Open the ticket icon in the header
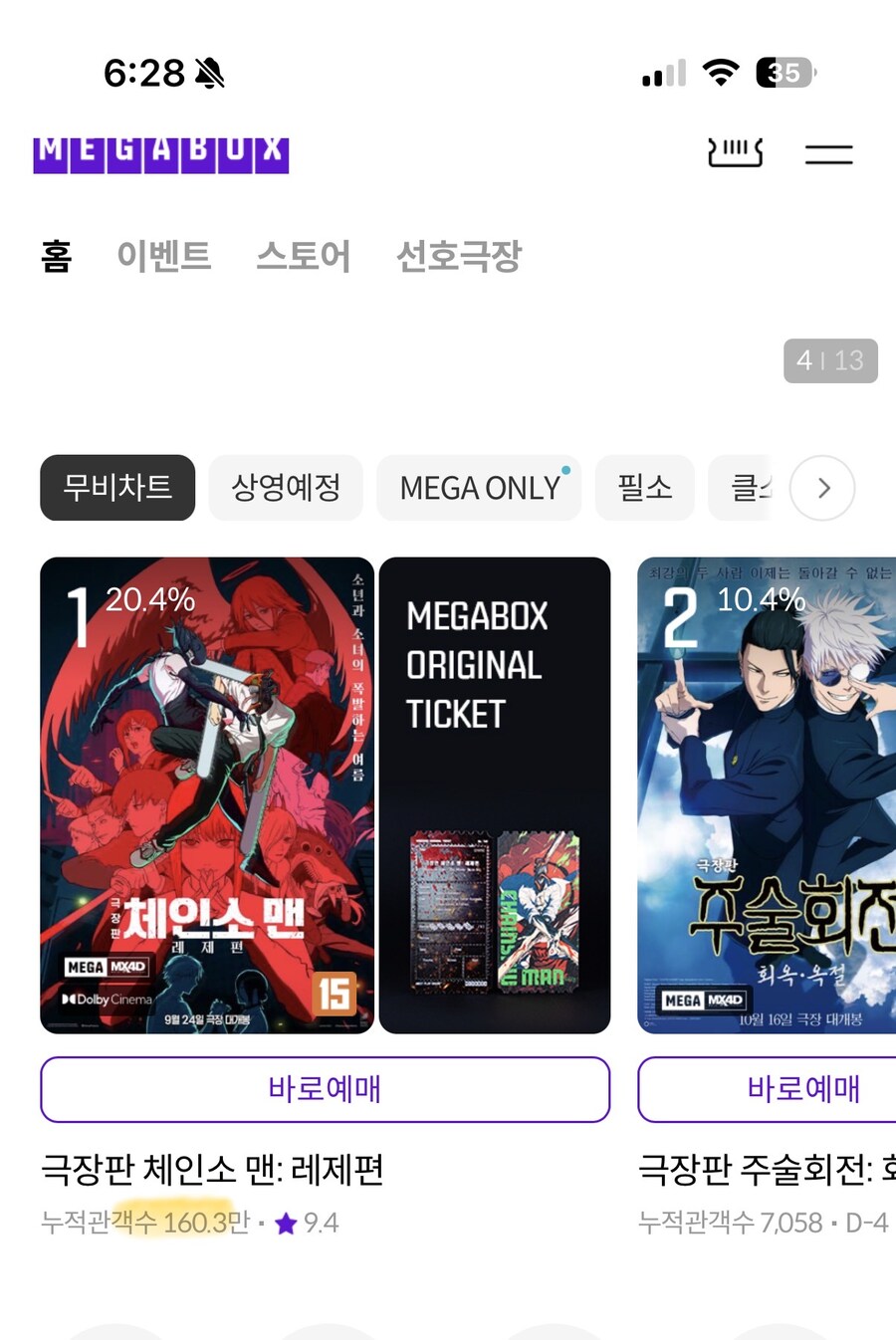The width and height of the screenshot is (896, 1340). [735, 152]
